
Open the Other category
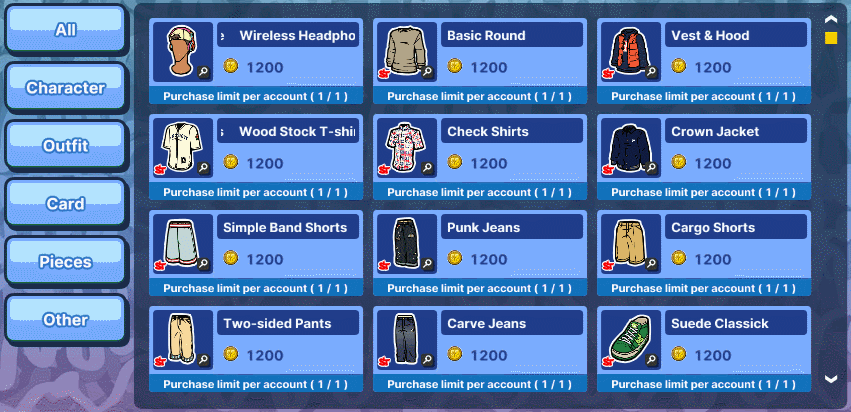66,320
